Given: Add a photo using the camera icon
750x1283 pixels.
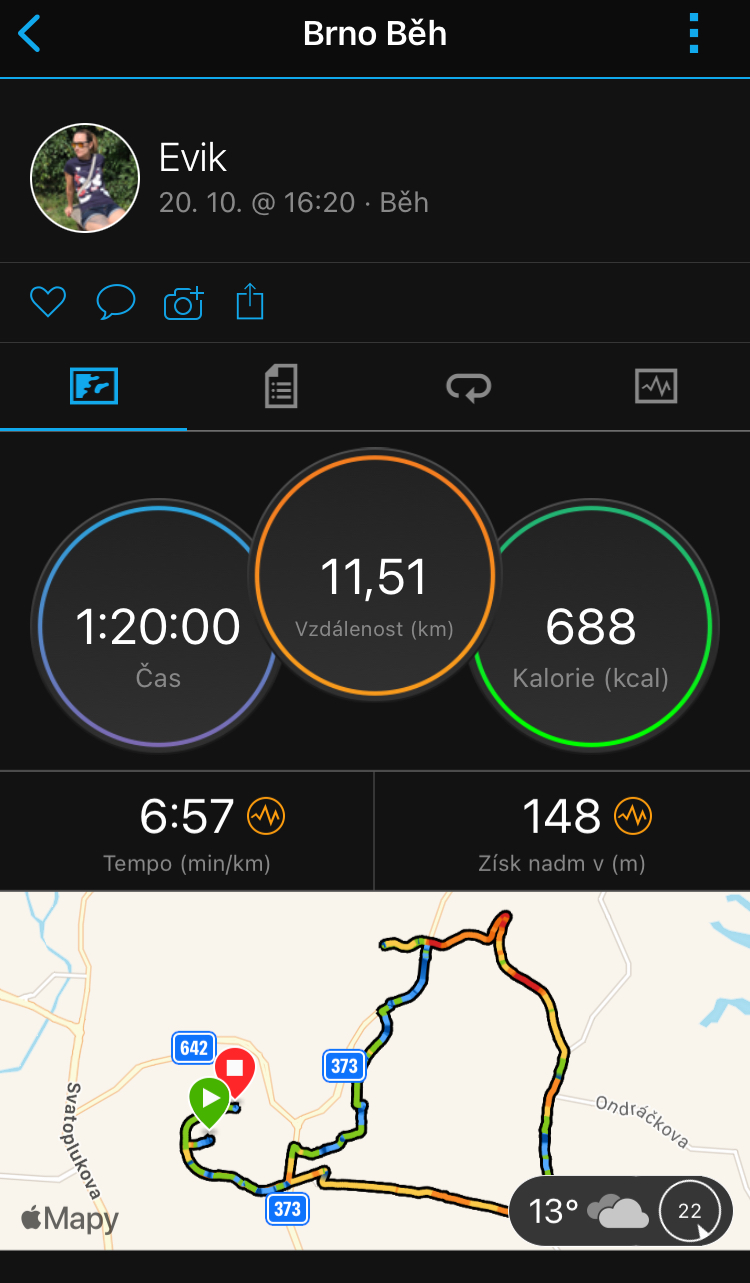Looking at the screenshot, I should [x=183, y=302].
